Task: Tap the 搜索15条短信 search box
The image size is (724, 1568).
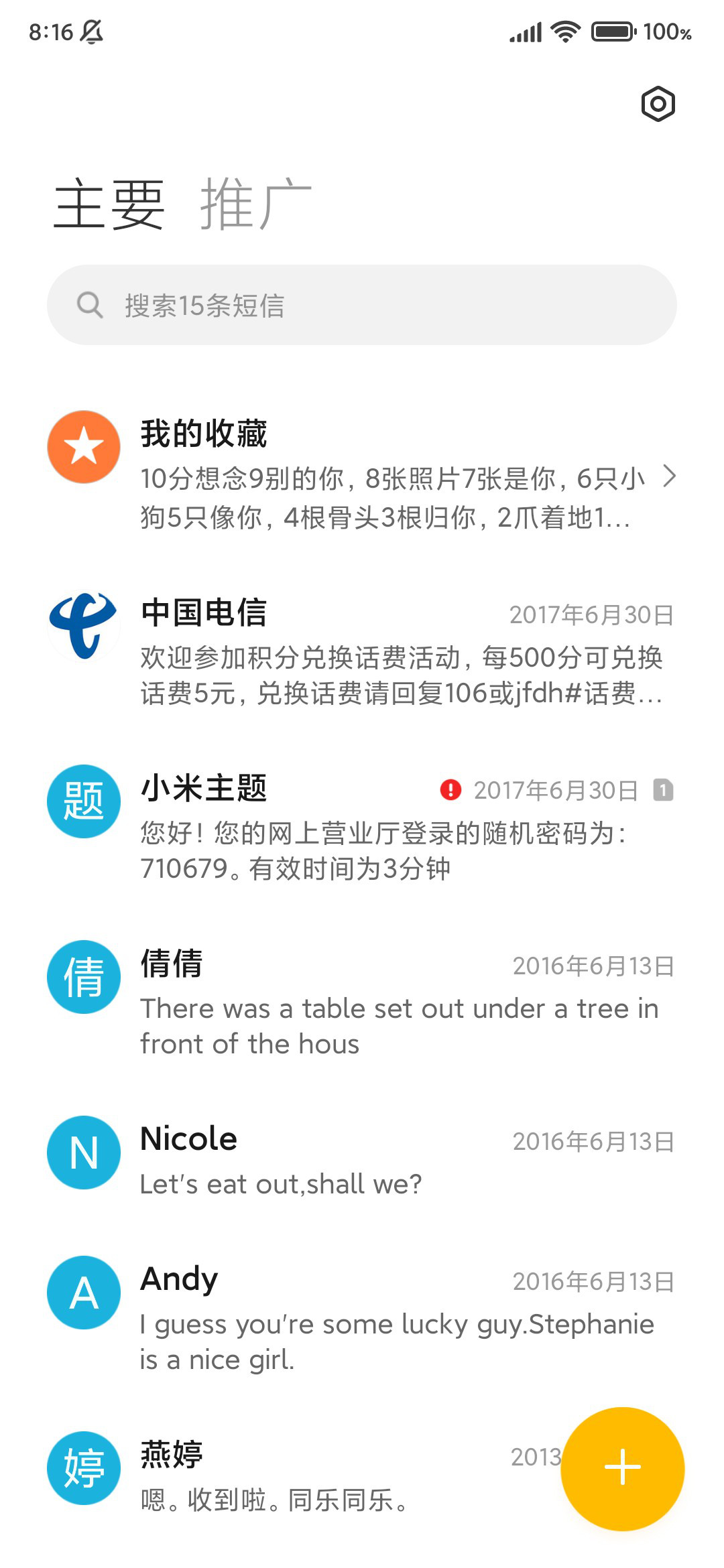Action: pos(362,306)
